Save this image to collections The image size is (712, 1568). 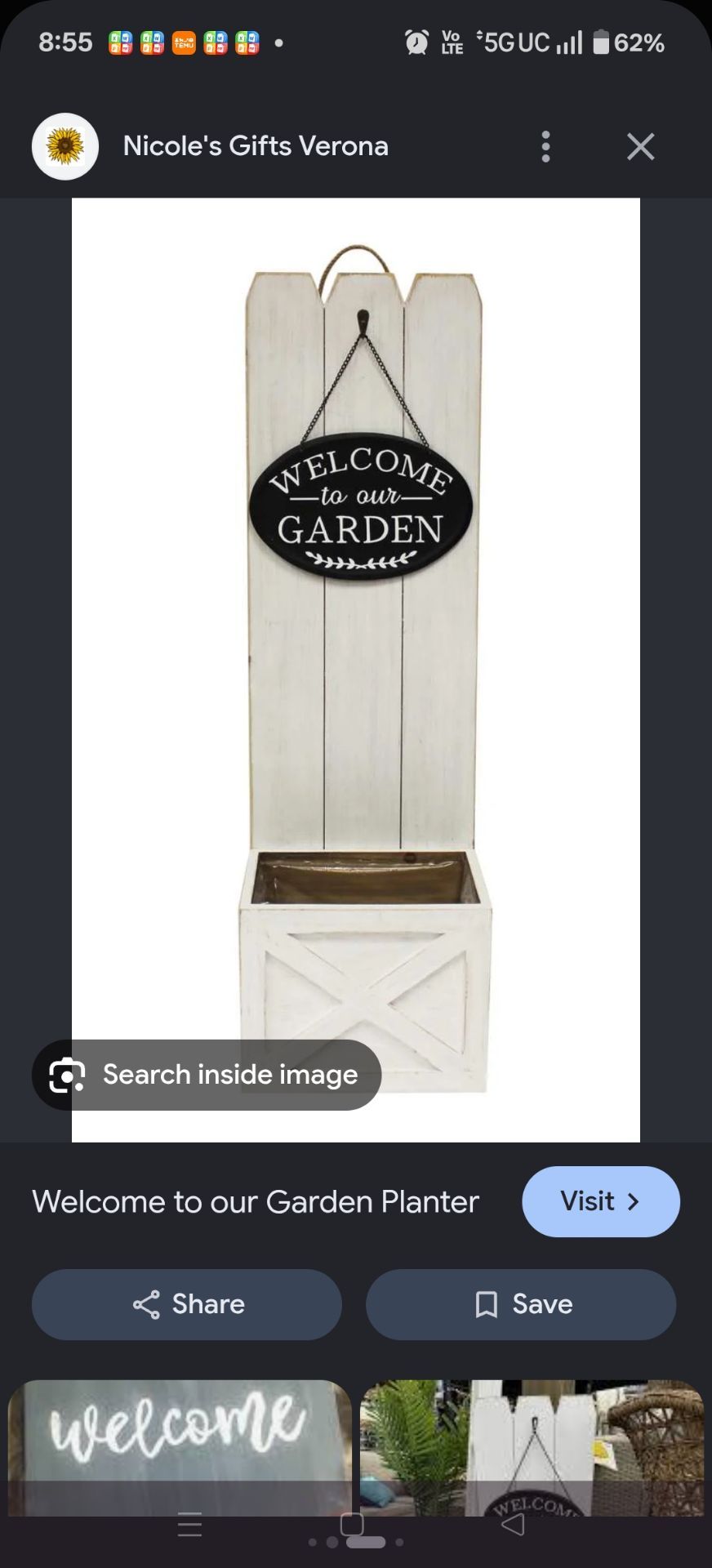521,1304
